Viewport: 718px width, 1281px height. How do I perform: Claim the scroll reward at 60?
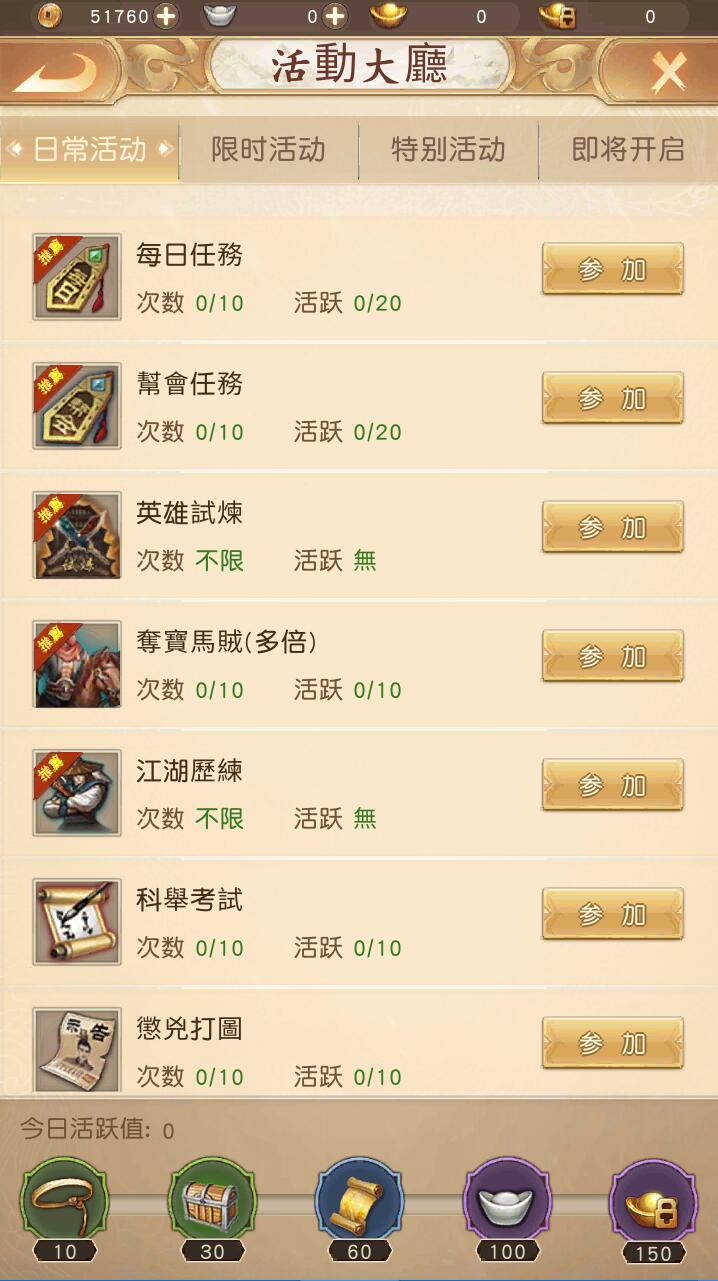[359, 1201]
